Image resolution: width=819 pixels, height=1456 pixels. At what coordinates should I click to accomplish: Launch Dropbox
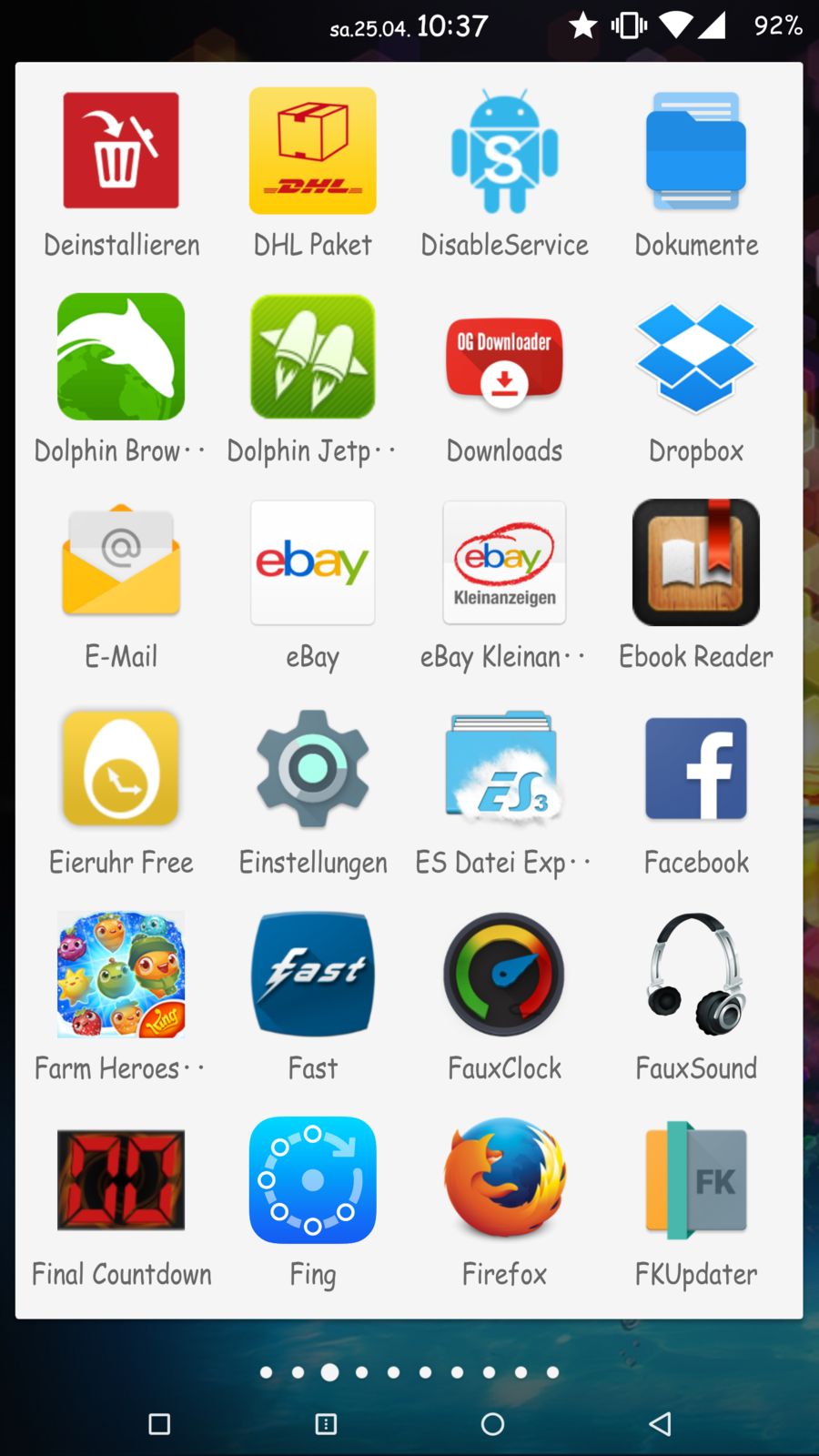click(696, 357)
